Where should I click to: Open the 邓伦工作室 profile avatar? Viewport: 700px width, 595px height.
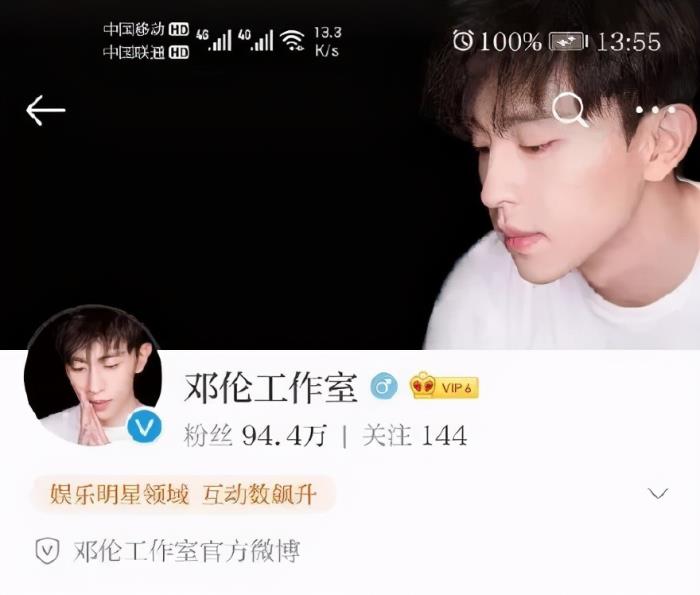92,376
